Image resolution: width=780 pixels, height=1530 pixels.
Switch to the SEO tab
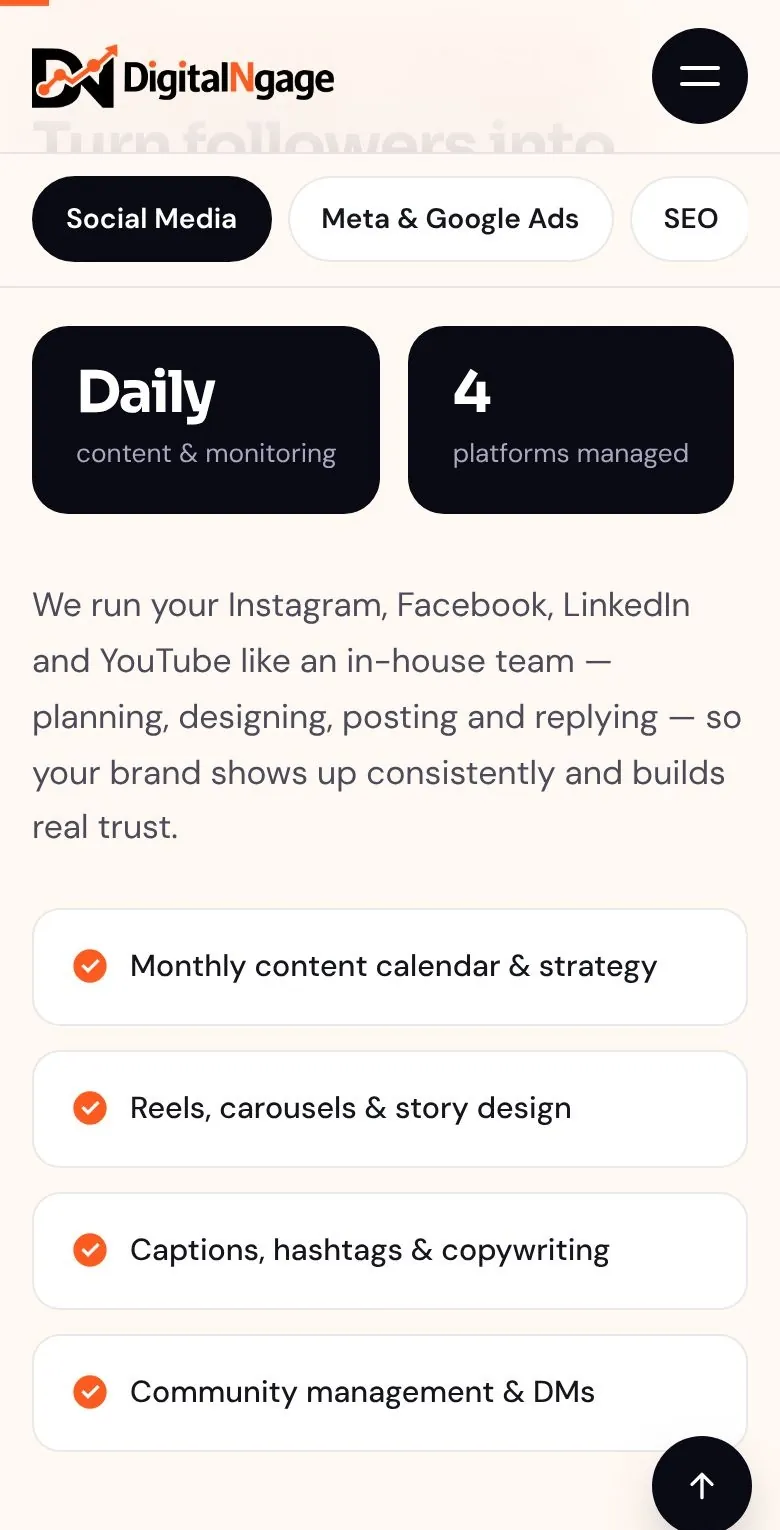[x=690, y=219]
